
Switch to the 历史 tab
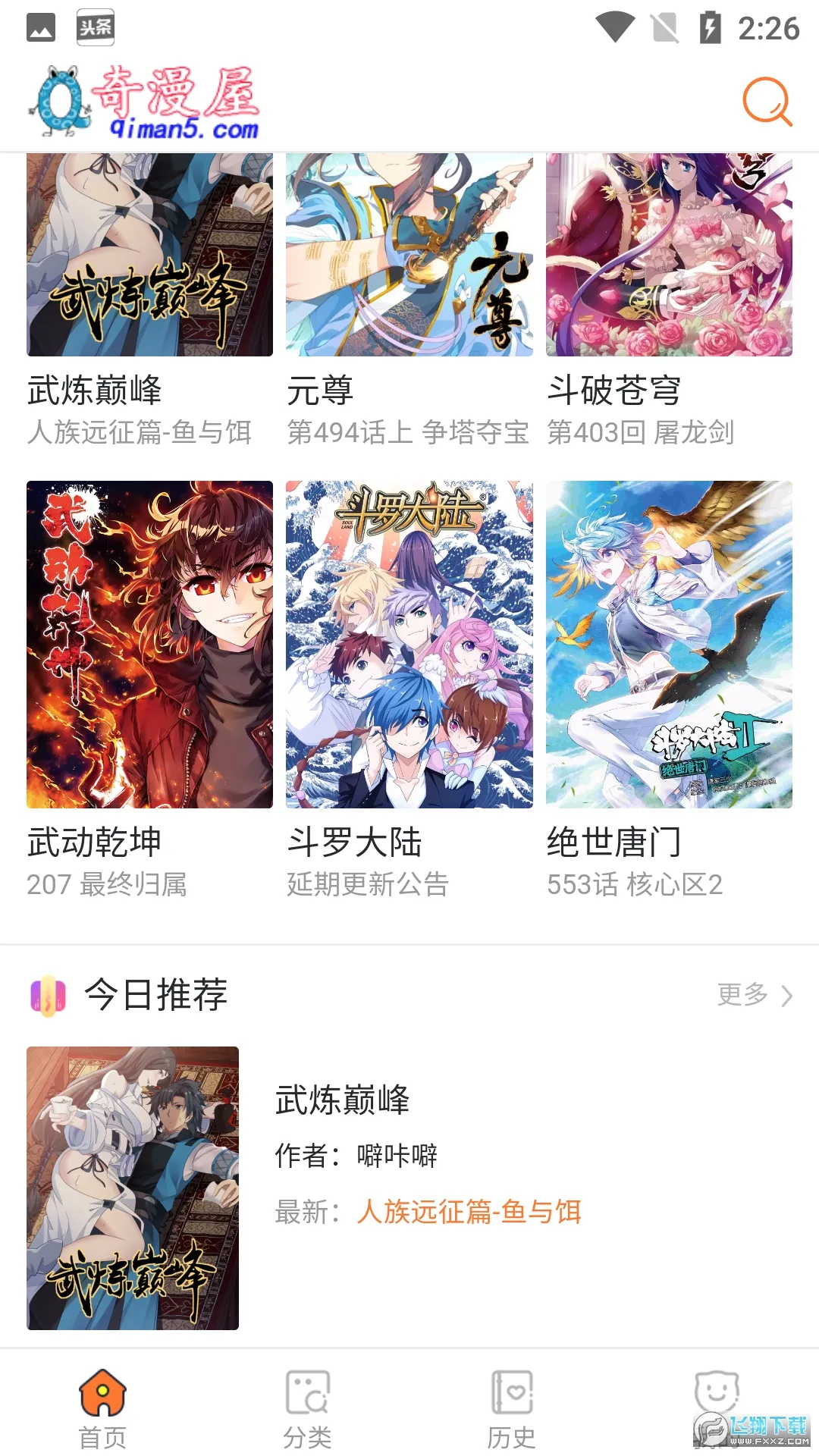[x=512, y=1407]
